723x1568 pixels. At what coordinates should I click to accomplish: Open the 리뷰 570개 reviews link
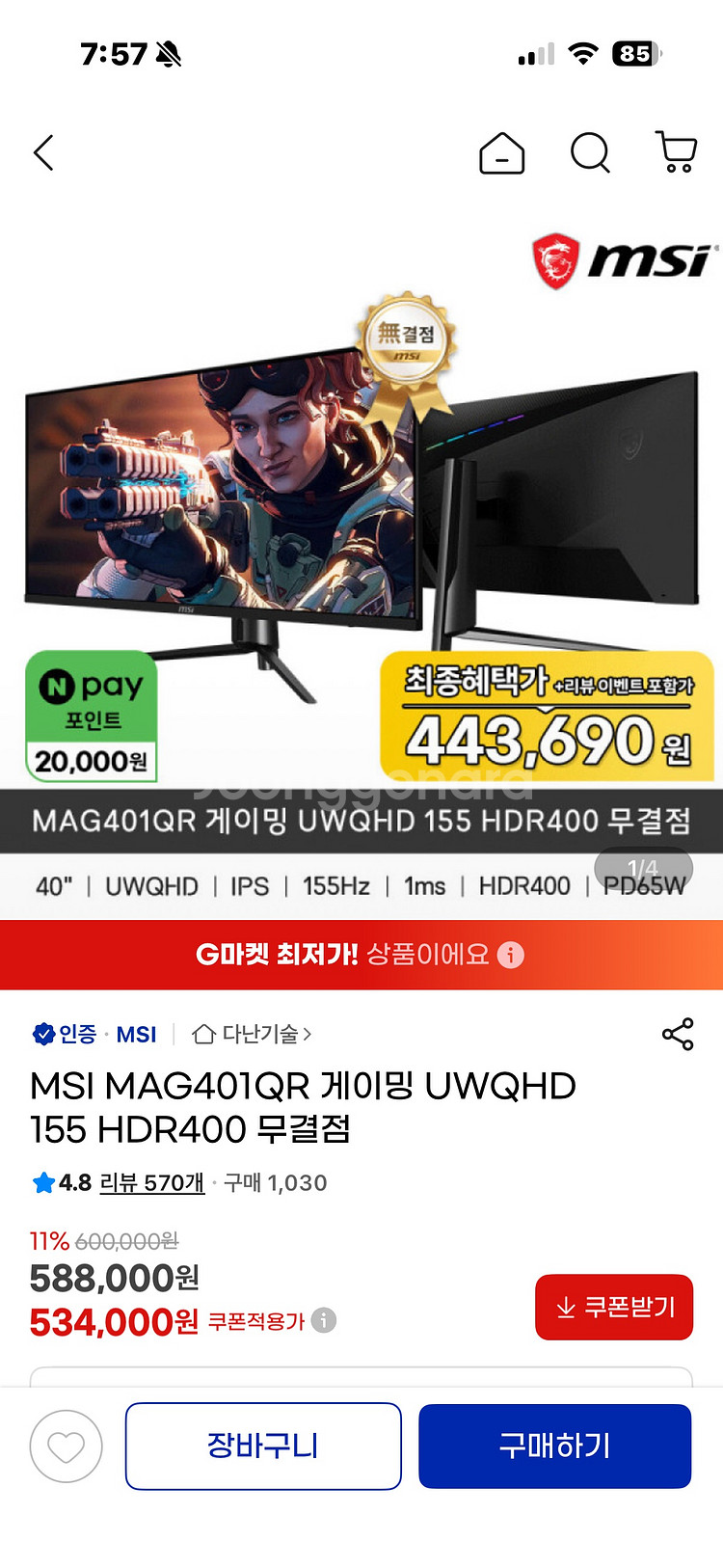tap(151, 1182)
